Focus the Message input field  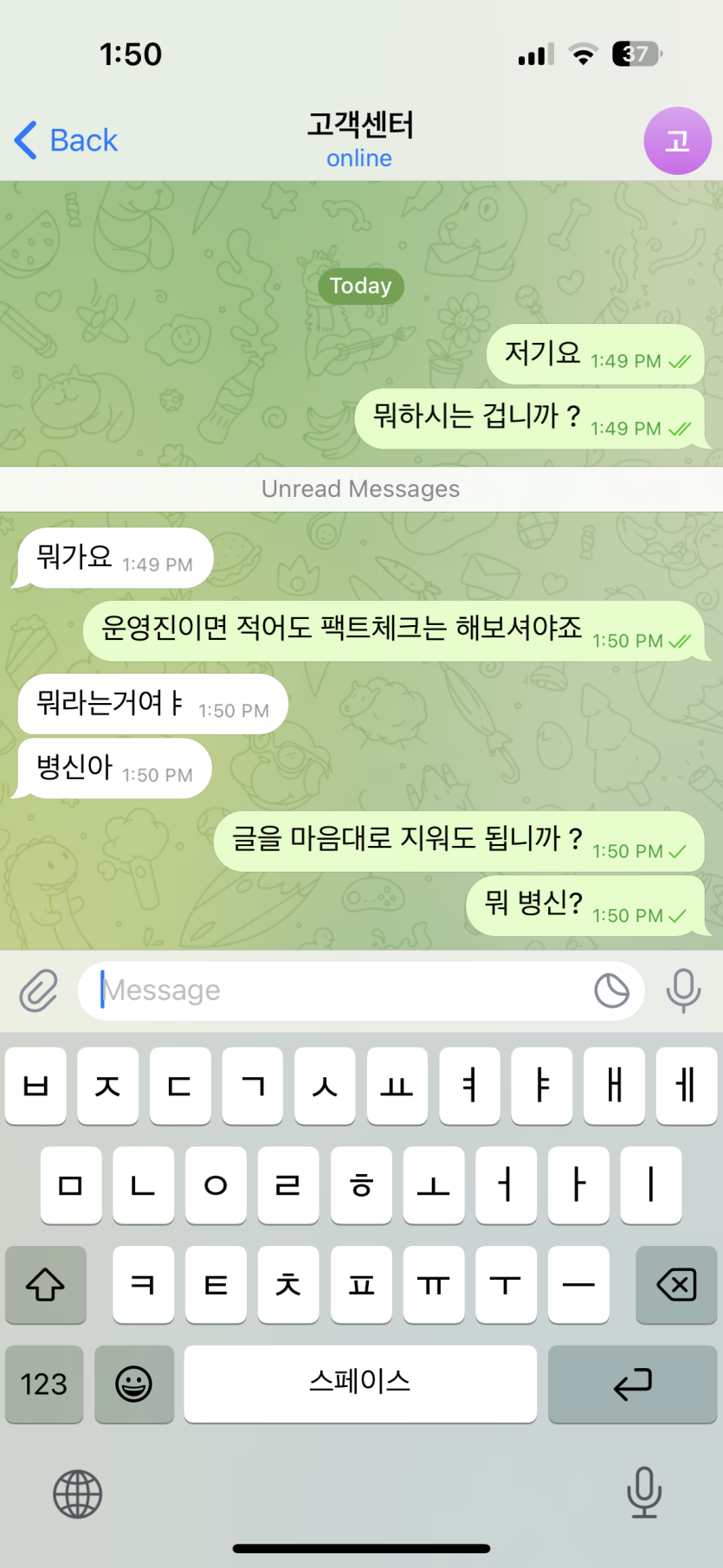point(338,990)
